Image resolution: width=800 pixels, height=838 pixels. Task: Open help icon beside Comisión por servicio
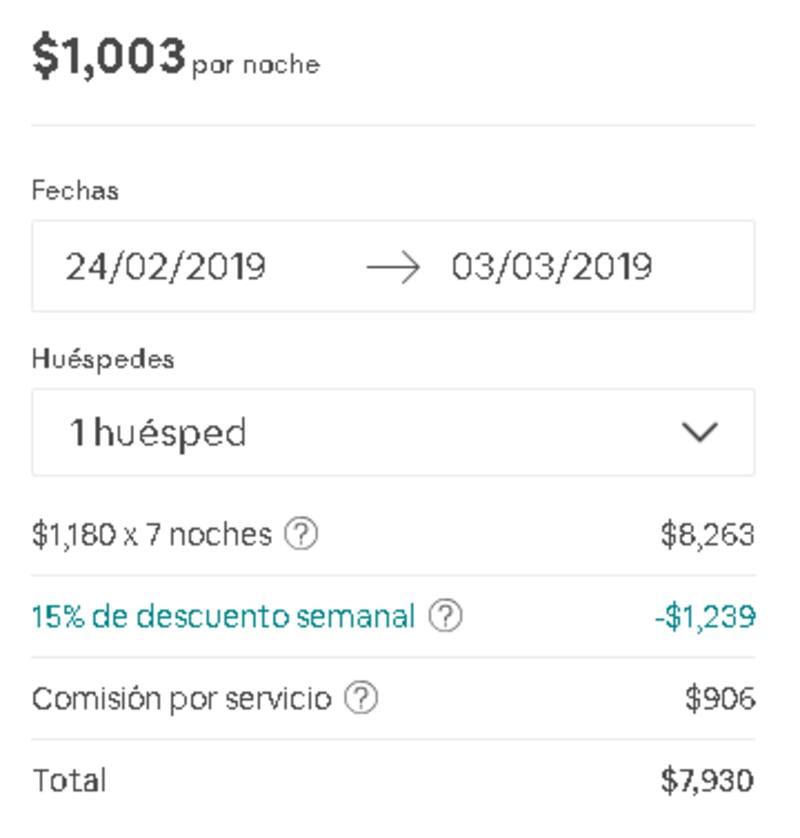[361, 698]
